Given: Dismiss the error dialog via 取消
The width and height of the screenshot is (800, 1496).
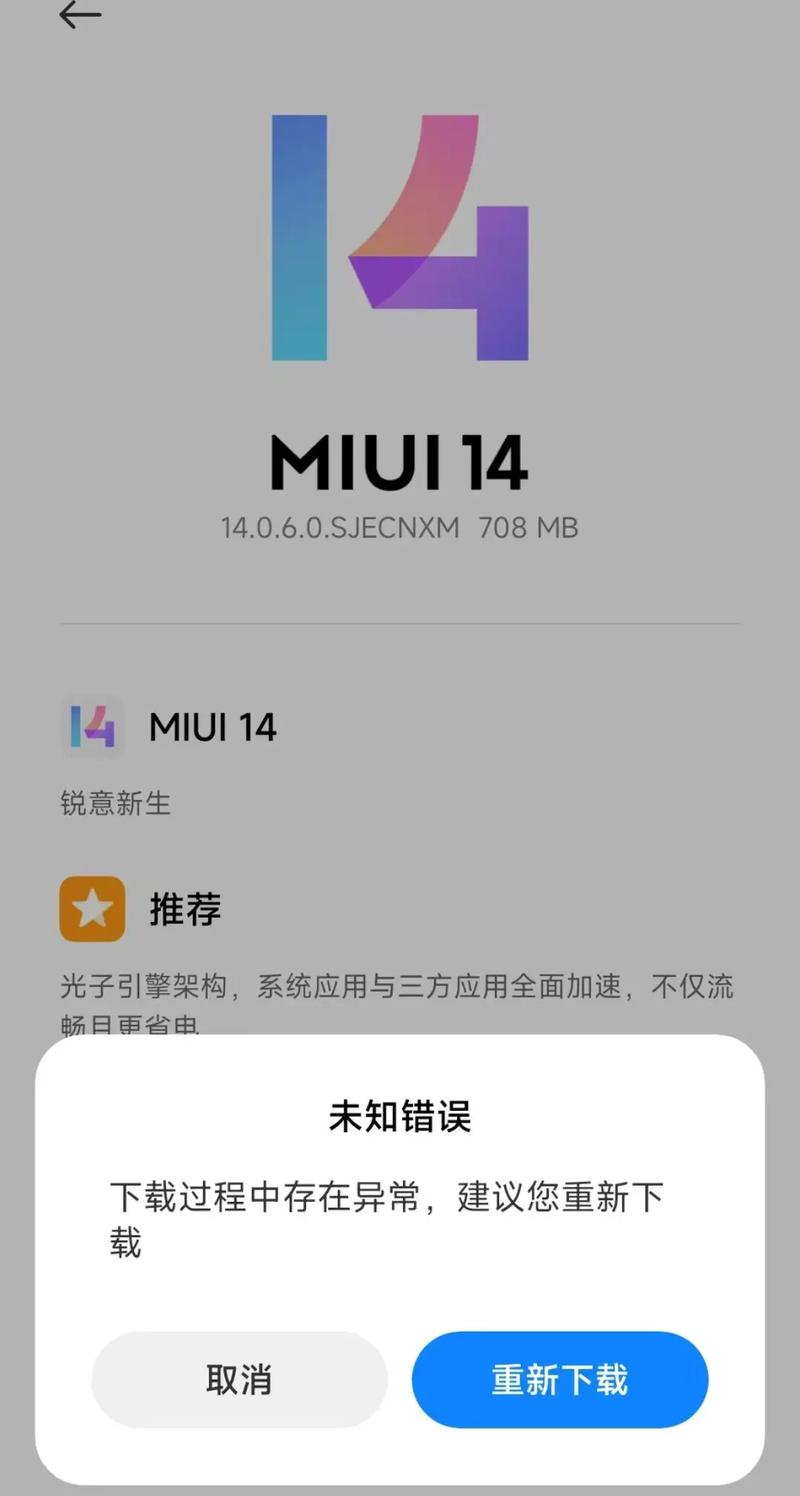Looking at the screenshot, I should click(x=239, y=1380).
